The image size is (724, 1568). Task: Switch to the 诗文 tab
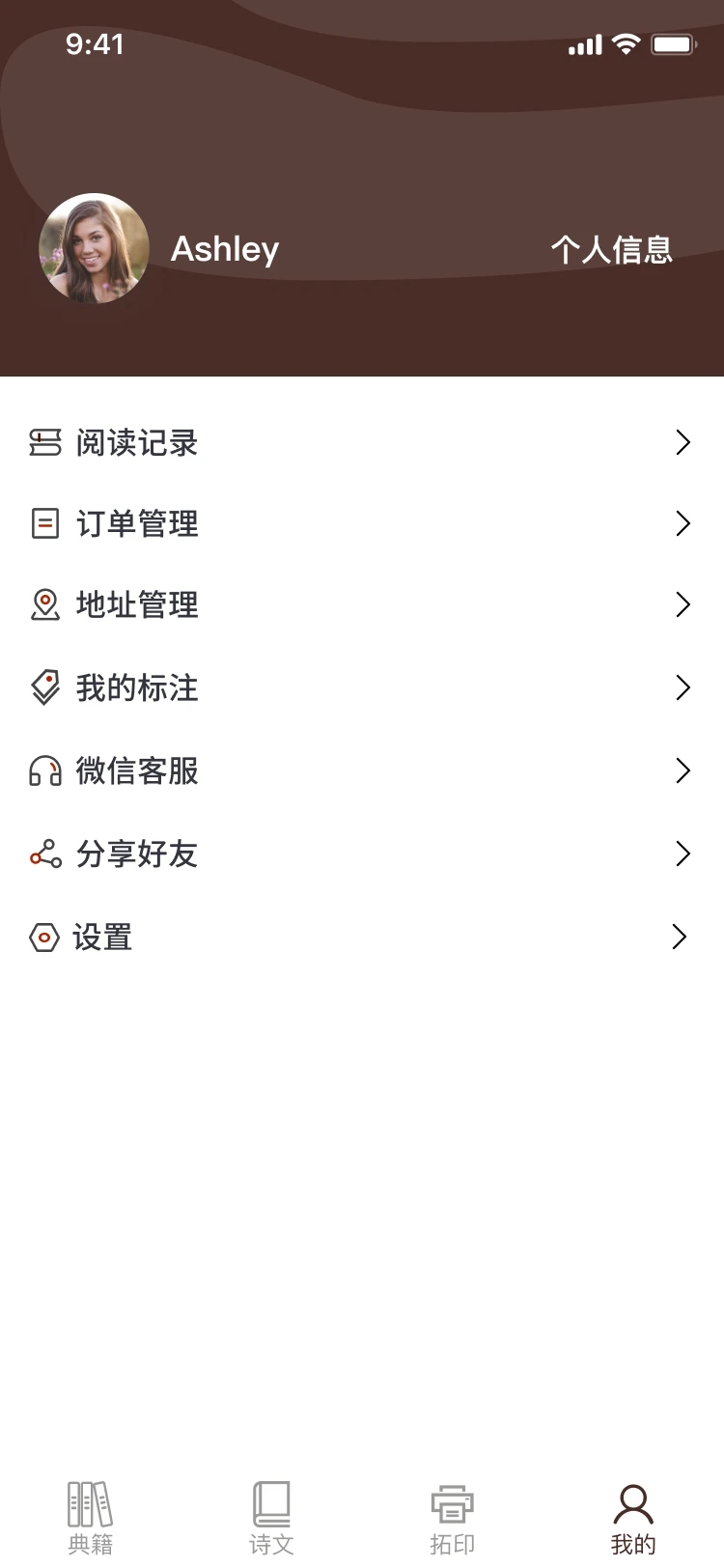pyautogui.click(x=271, y=1518)
